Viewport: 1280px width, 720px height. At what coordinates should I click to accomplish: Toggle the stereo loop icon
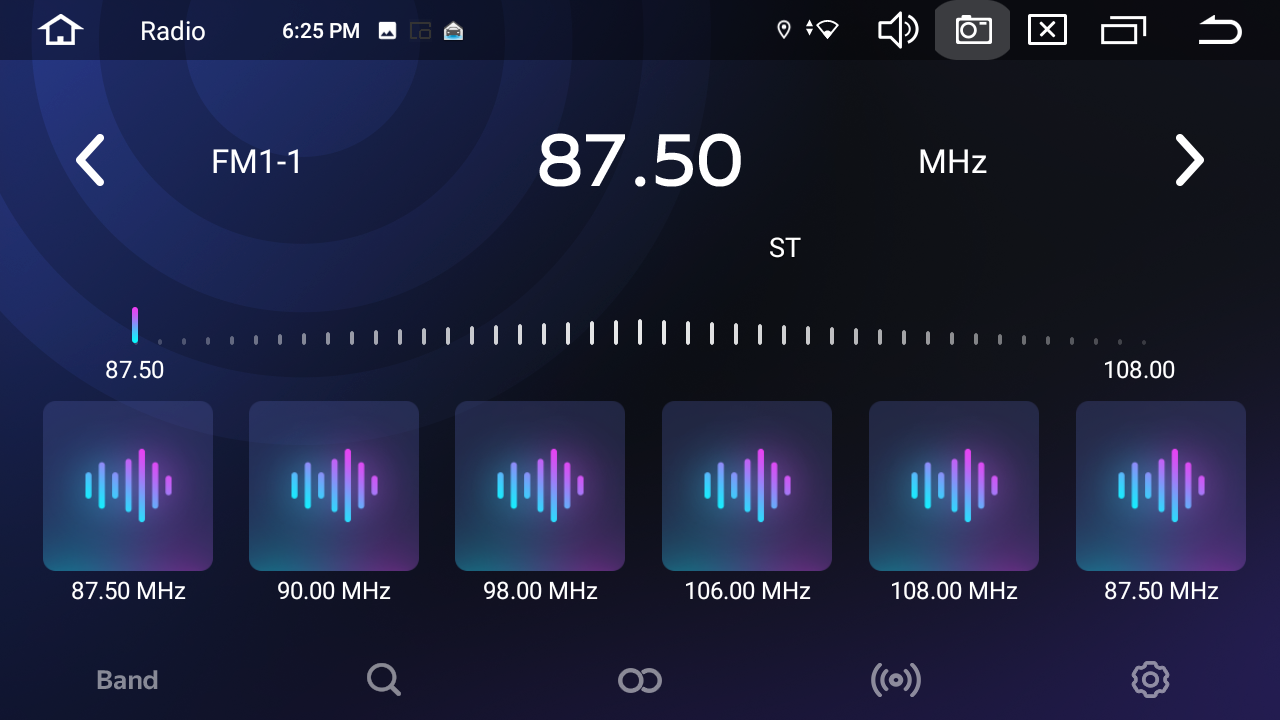[640, 681]
